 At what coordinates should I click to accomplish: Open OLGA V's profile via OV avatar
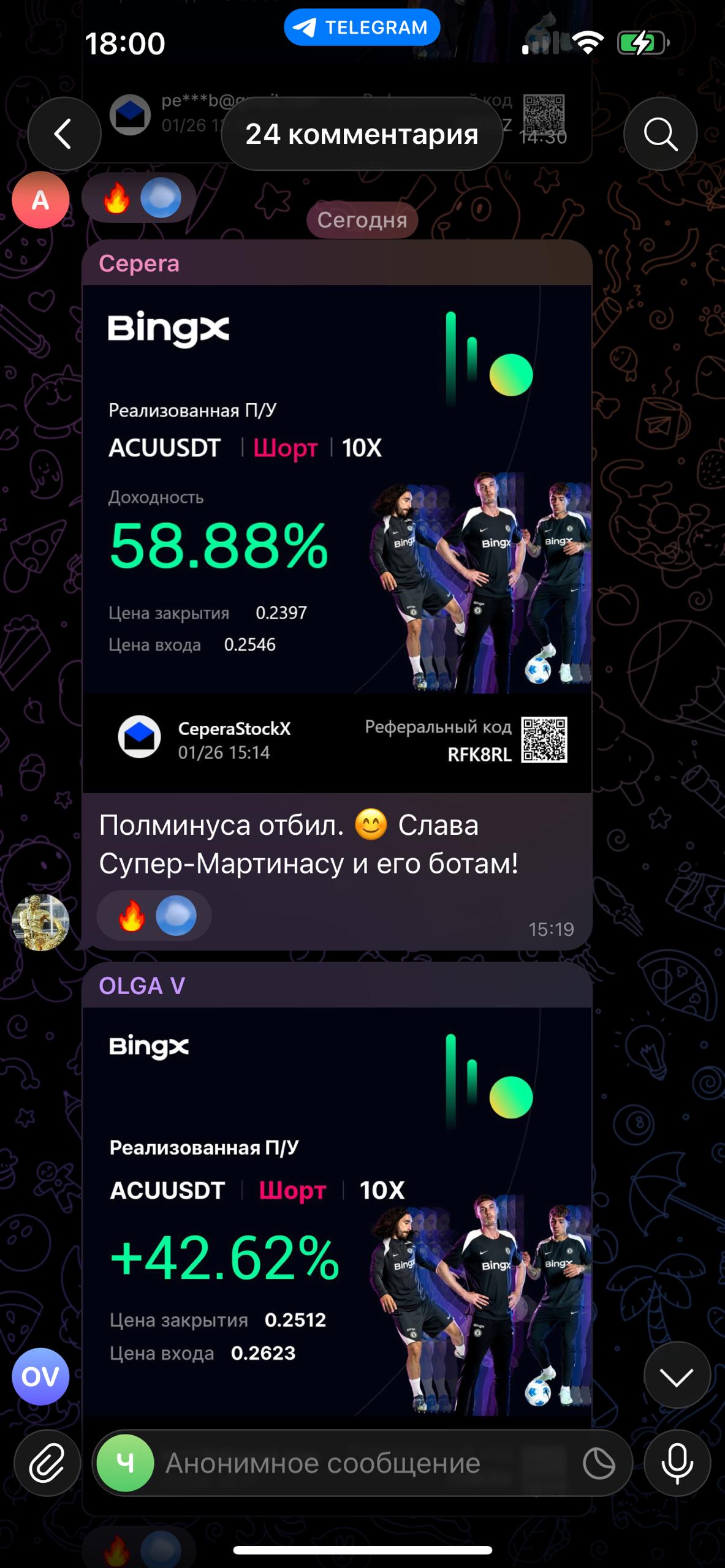pyautogui.click(x=40, y=1376)
